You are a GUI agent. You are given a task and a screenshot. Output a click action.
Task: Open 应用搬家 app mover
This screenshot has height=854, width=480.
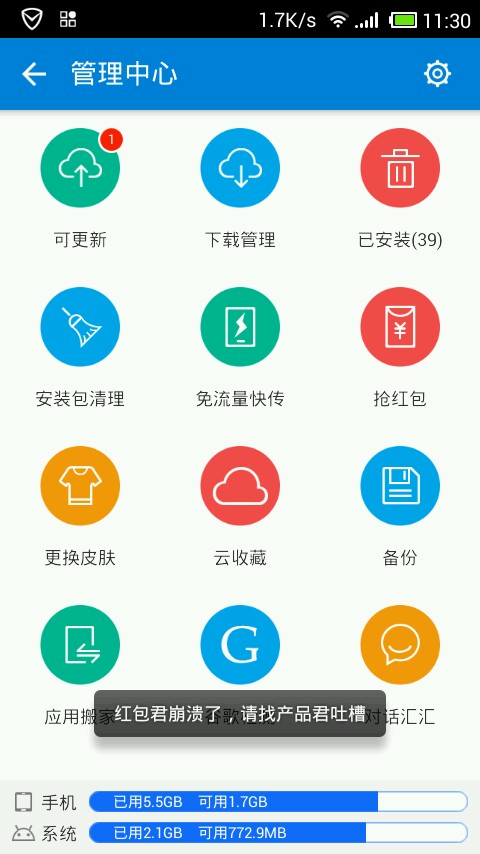[x=80, y=645]
